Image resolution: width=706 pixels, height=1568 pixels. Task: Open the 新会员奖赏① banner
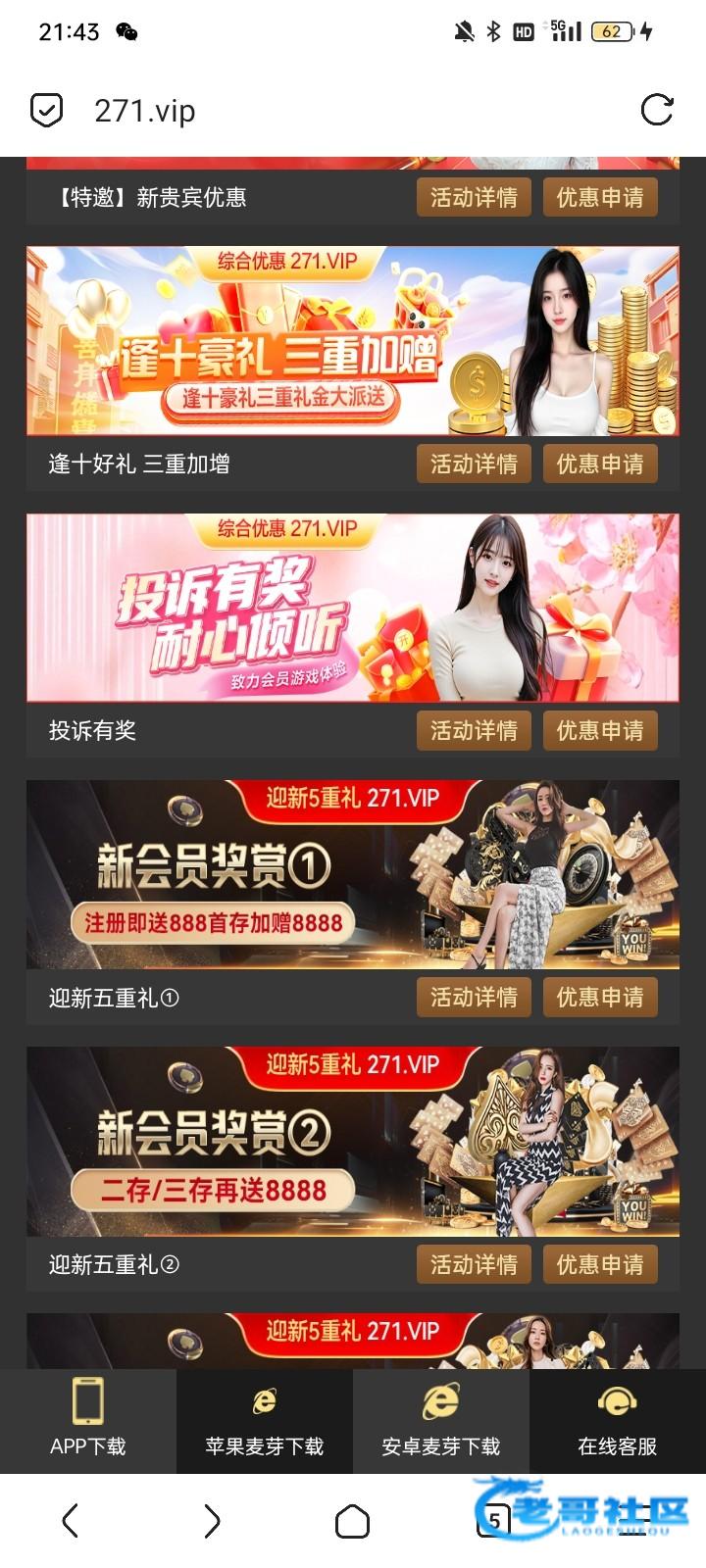coord(352,874)
